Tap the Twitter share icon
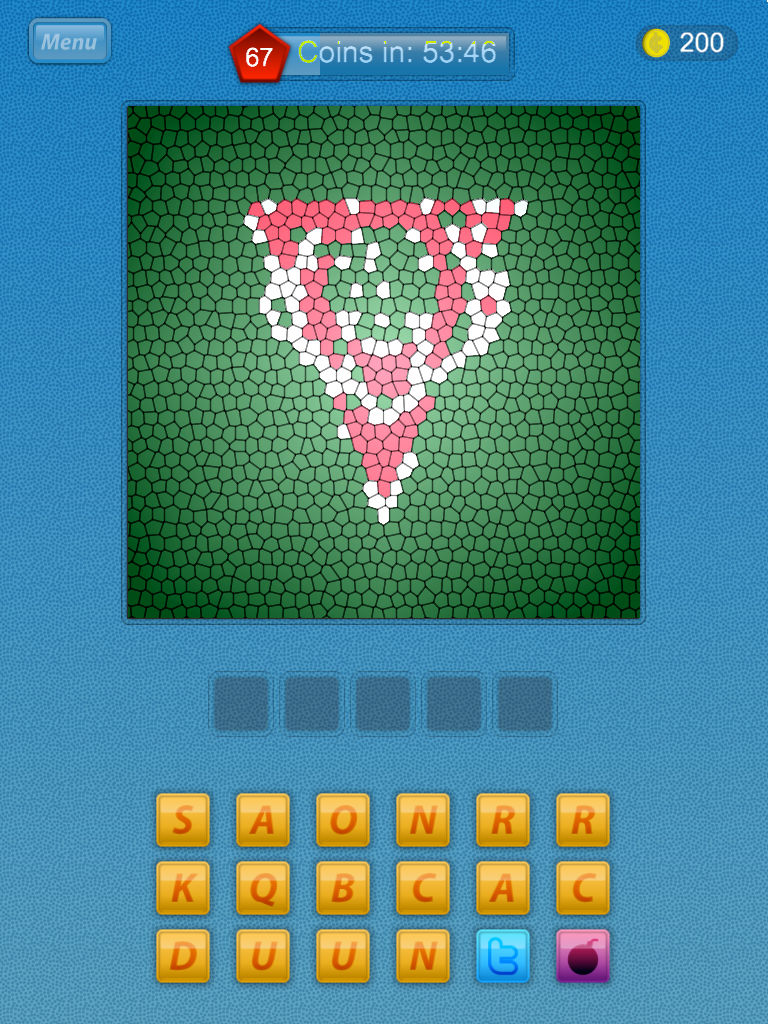The image size is (768, 1024). (x=503, y=955)
